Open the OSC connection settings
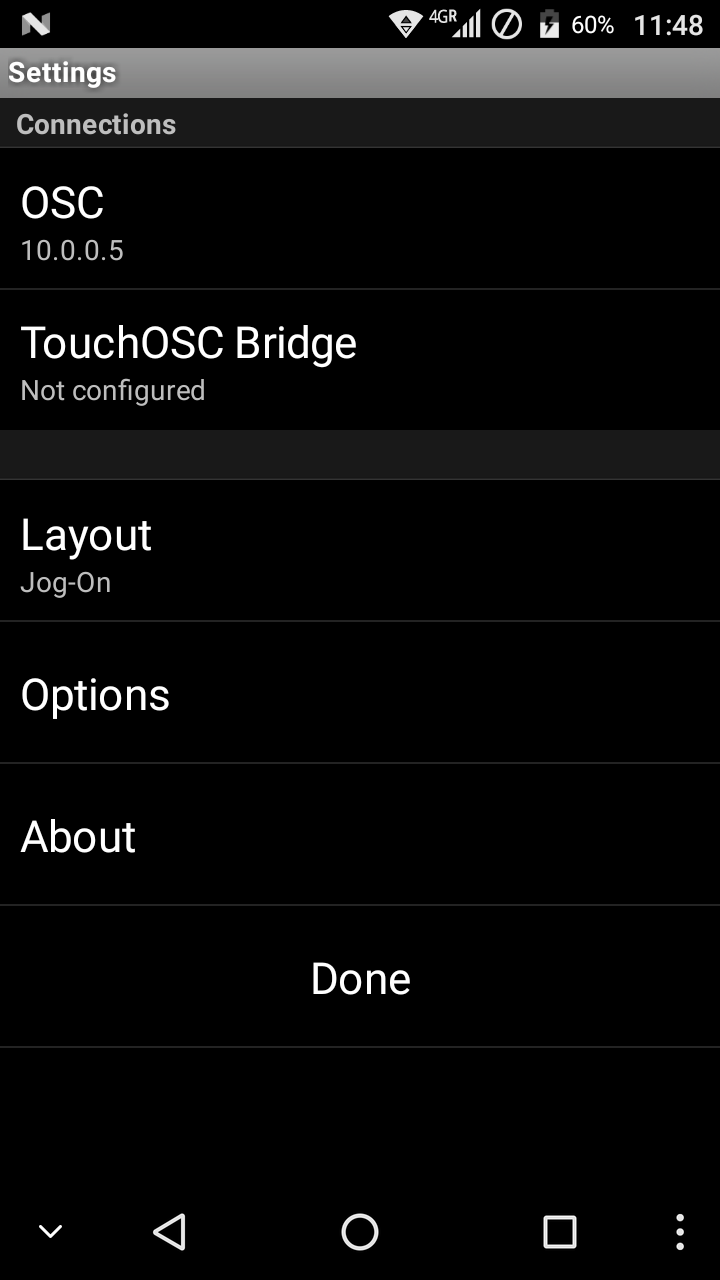The width and height of the screenshot is (720, 1280). click(360, 219)
